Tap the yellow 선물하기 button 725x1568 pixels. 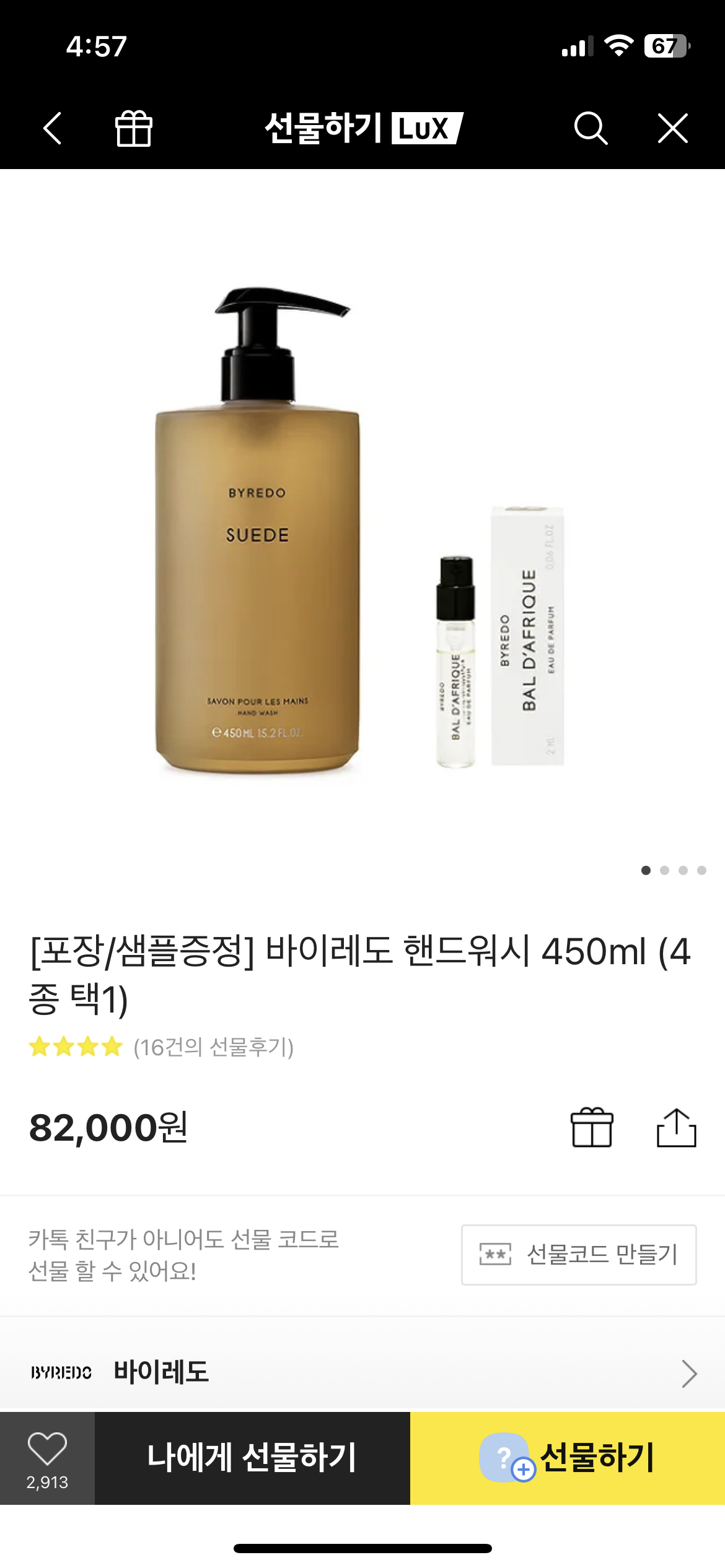pos(568,1458)
